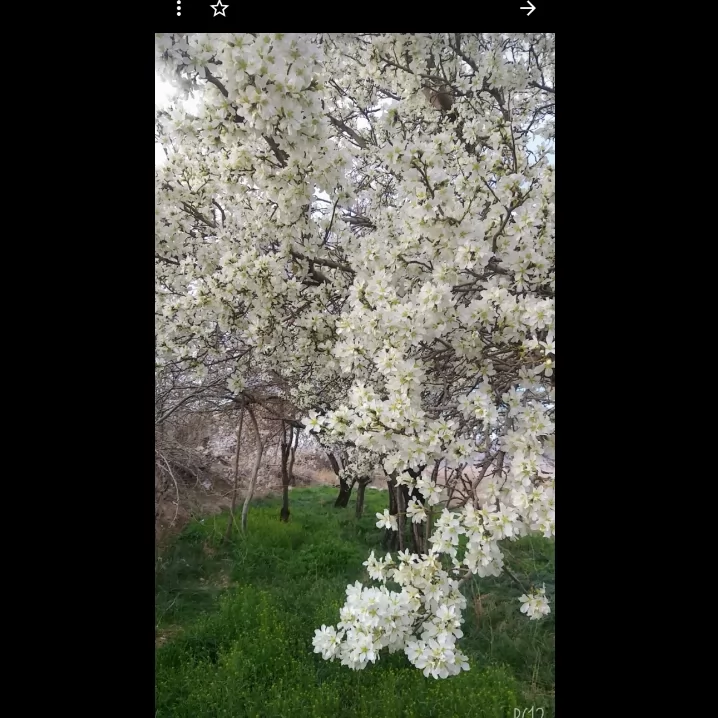718x718 pixels.
Task: Open the three-dot overflow menu
Action: 179,8
